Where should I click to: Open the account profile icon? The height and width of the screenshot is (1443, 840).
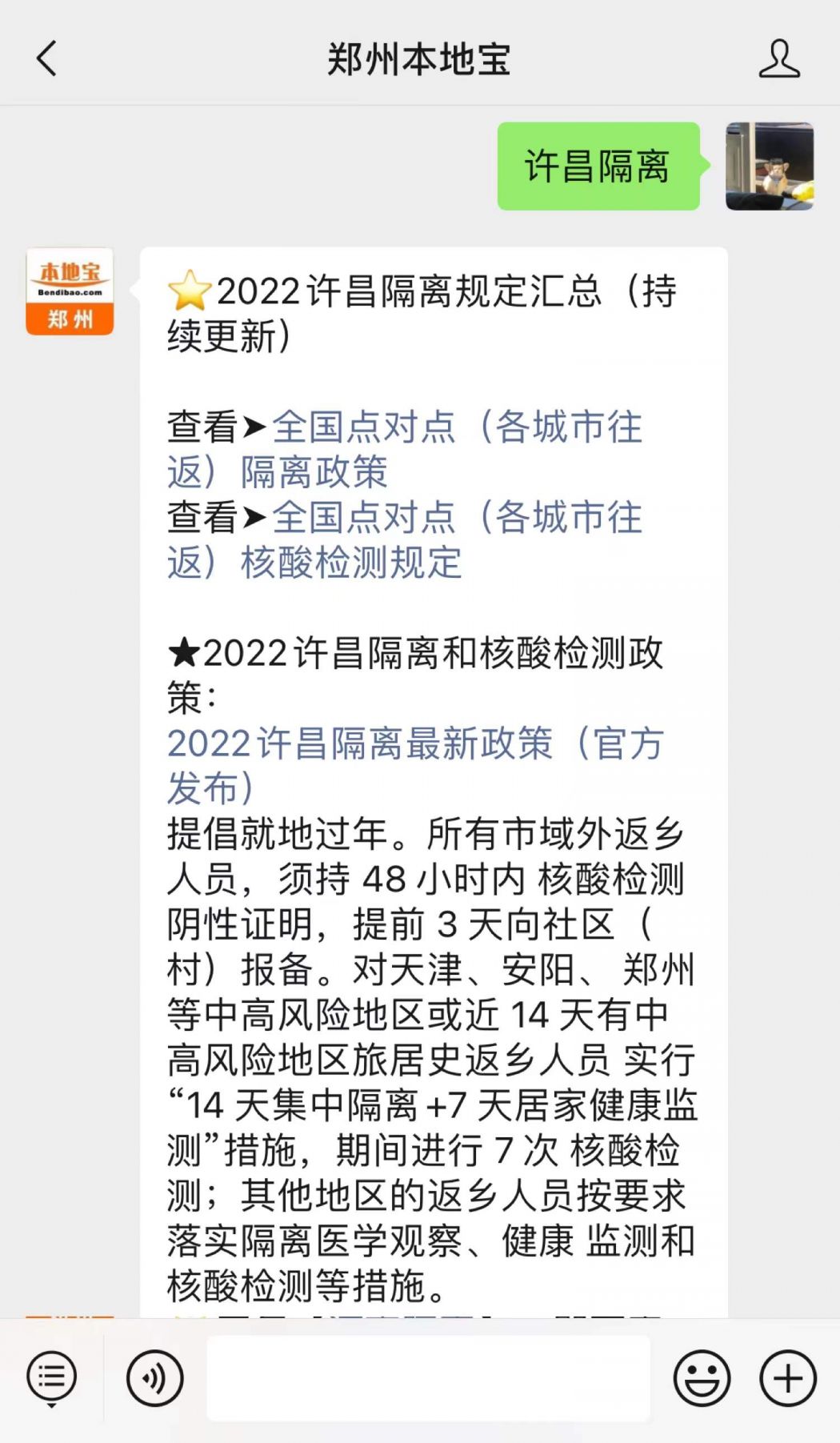(x=778, y=59)
